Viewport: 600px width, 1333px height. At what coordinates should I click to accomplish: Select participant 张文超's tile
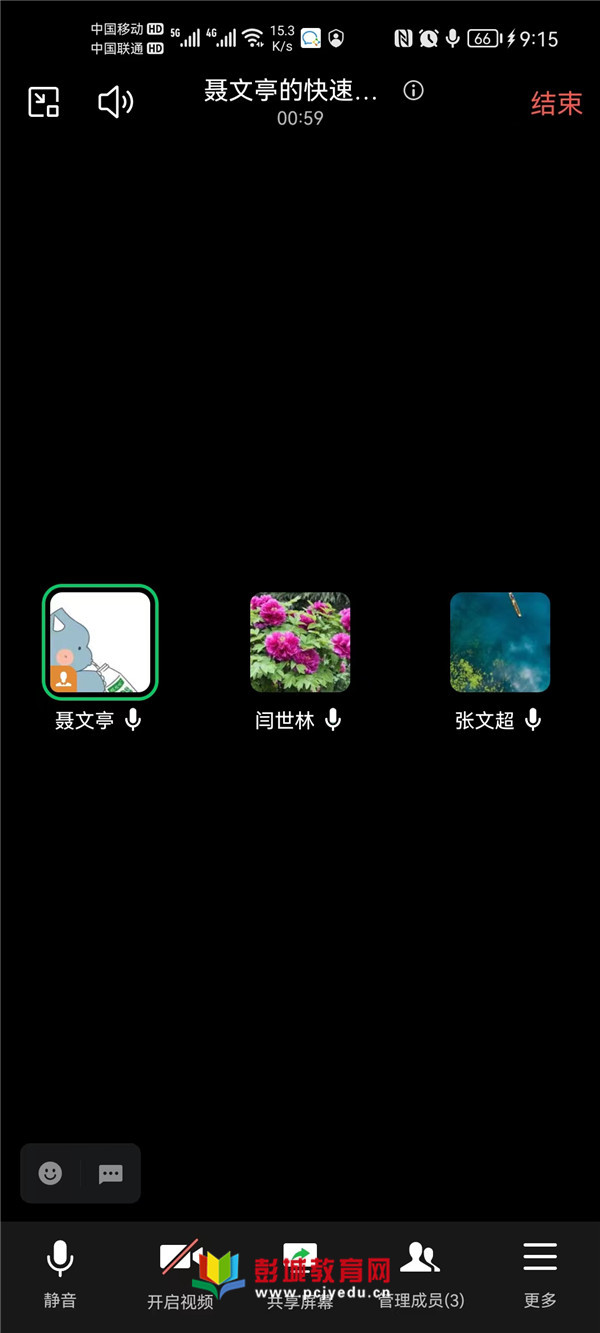coord(500,642)
